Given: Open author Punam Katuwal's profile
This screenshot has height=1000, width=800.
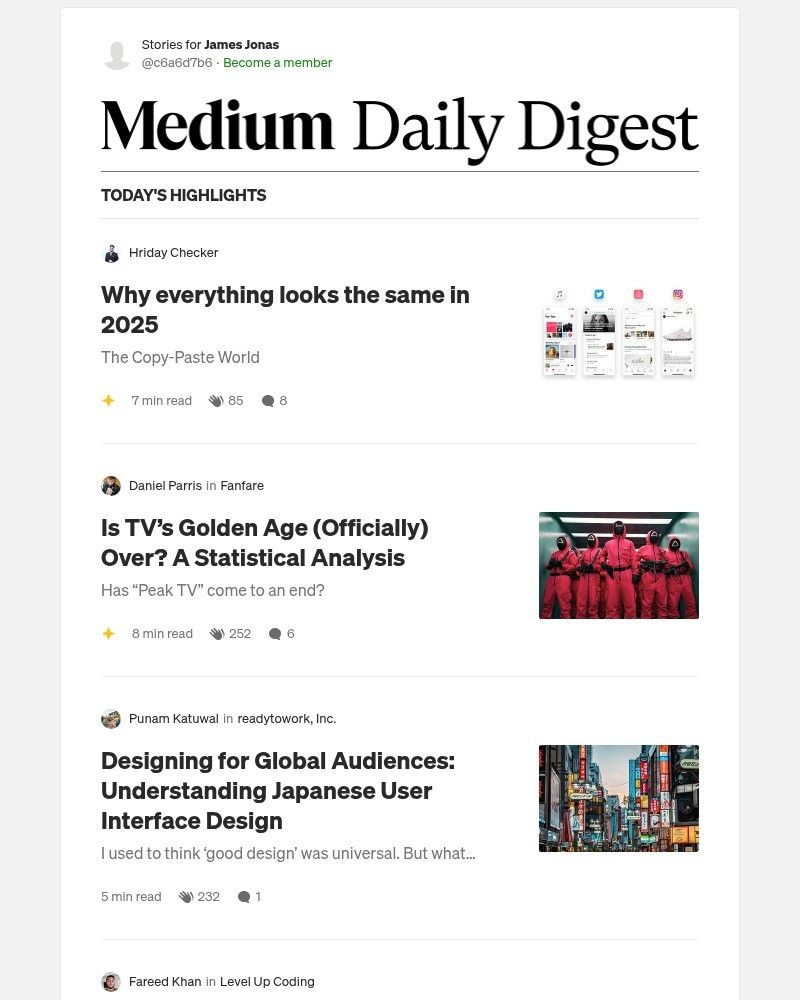Looking at the screenshot, I should [173, 719].
